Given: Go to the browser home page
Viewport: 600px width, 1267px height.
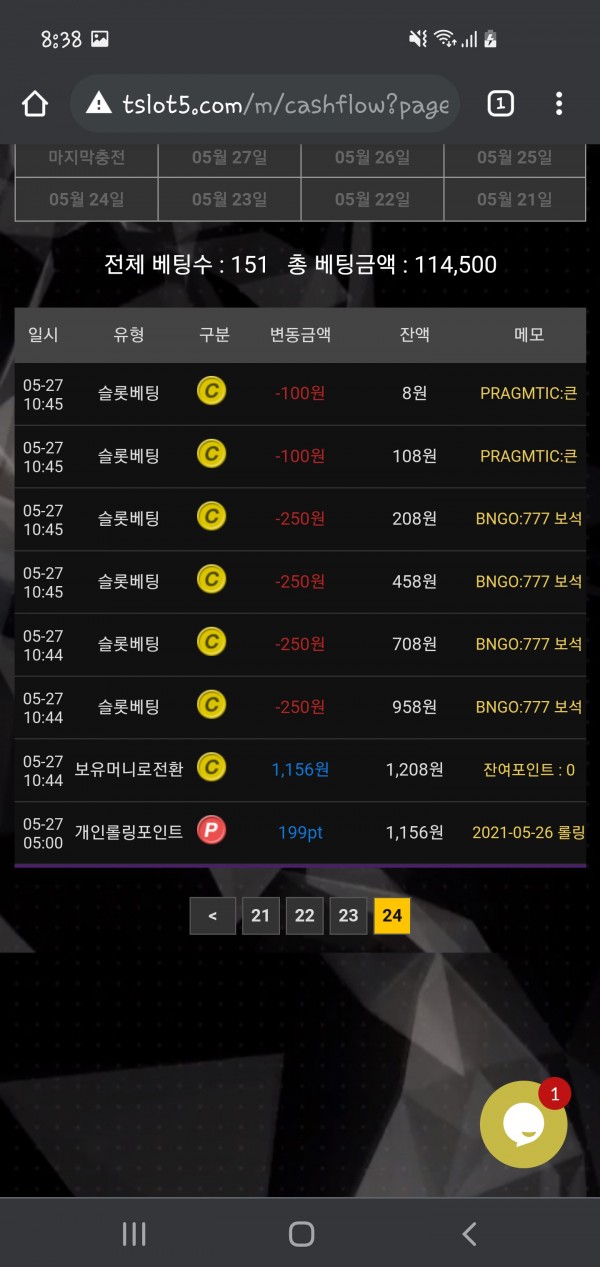Looking at the screenshot, I should 35,103.
